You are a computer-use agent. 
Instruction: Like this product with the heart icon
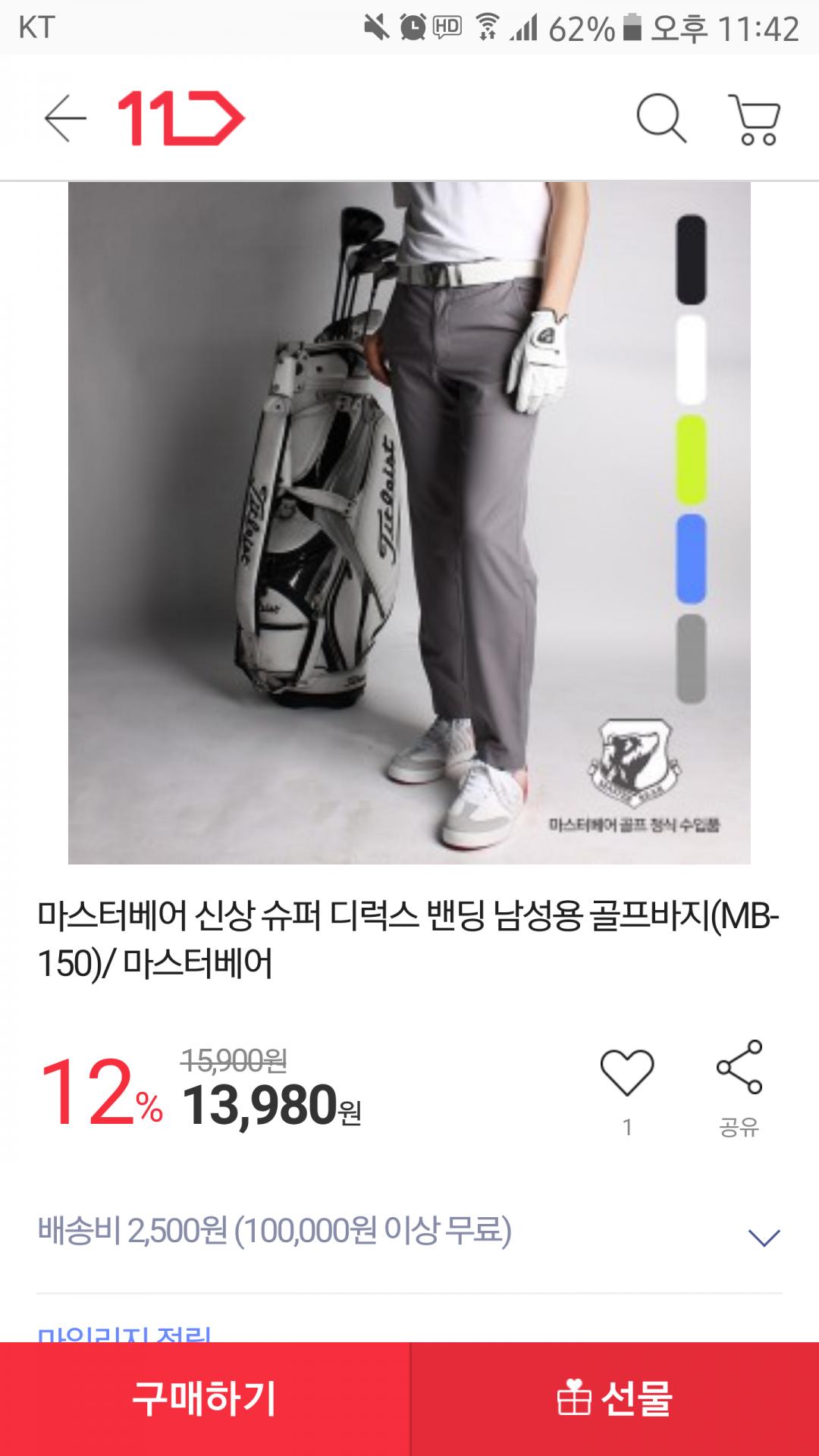pos(627,1072)
